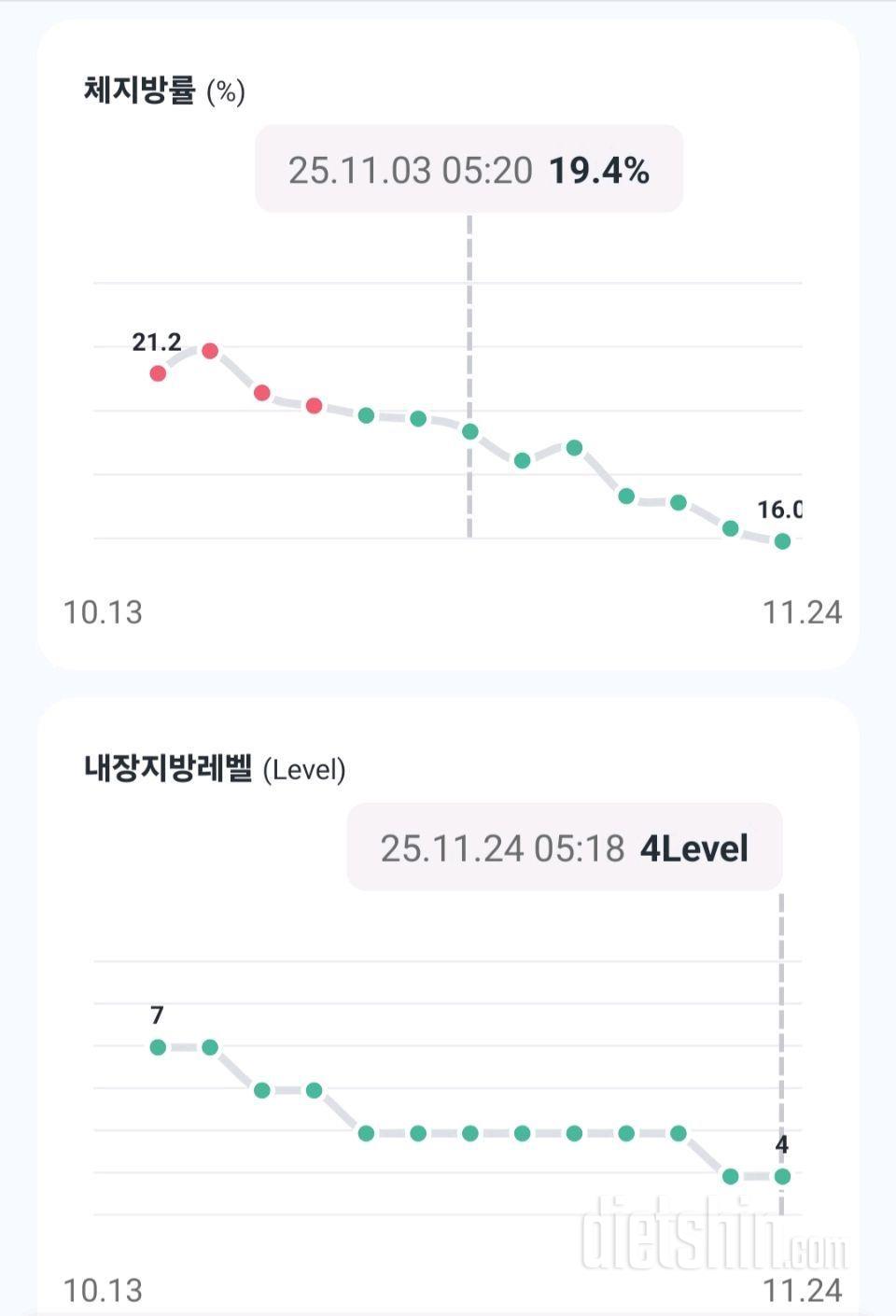The image size is (896, 1316).
Task: Select the second-to-last green dot before 16.0
Action: (729, 528)
